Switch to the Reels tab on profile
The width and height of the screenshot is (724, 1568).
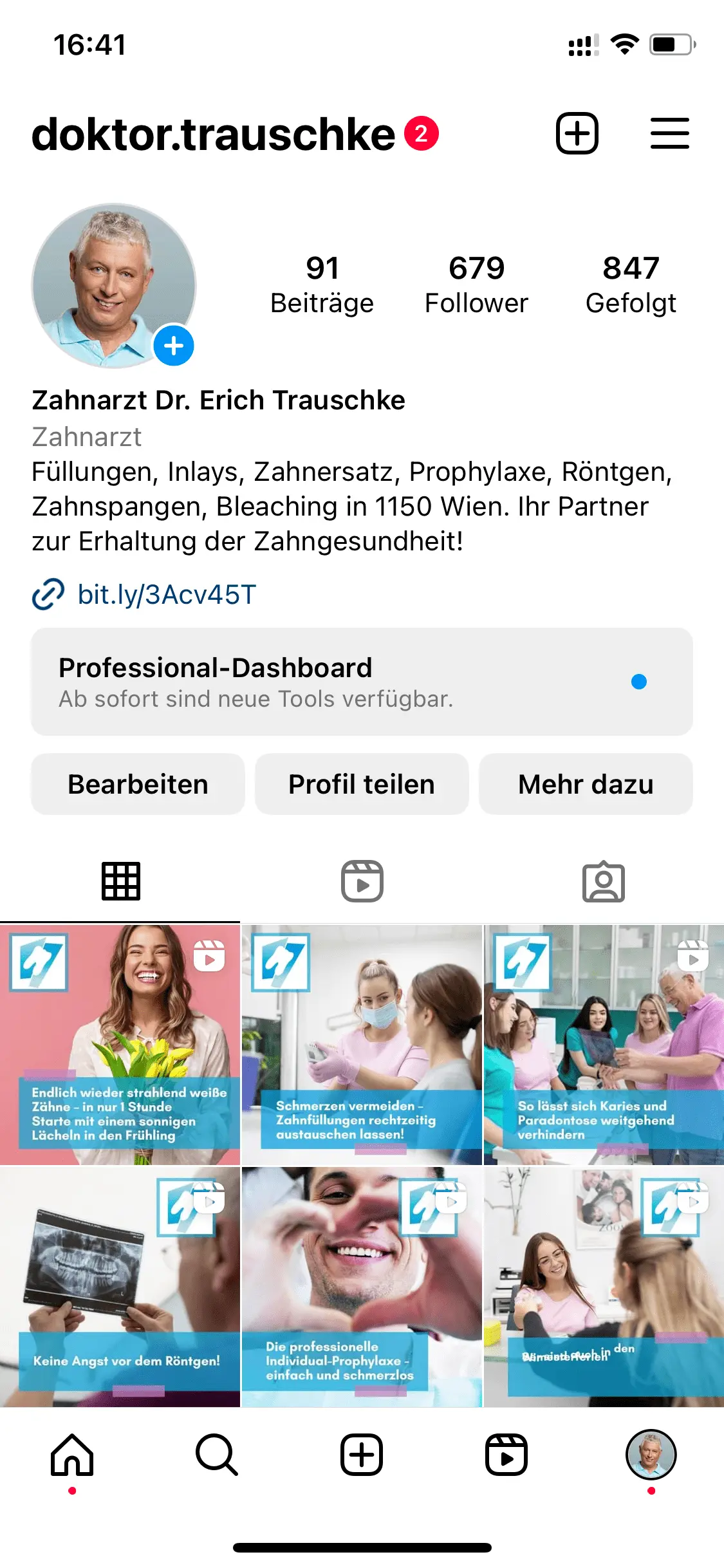pyautogui.click(x=362, y=881)
